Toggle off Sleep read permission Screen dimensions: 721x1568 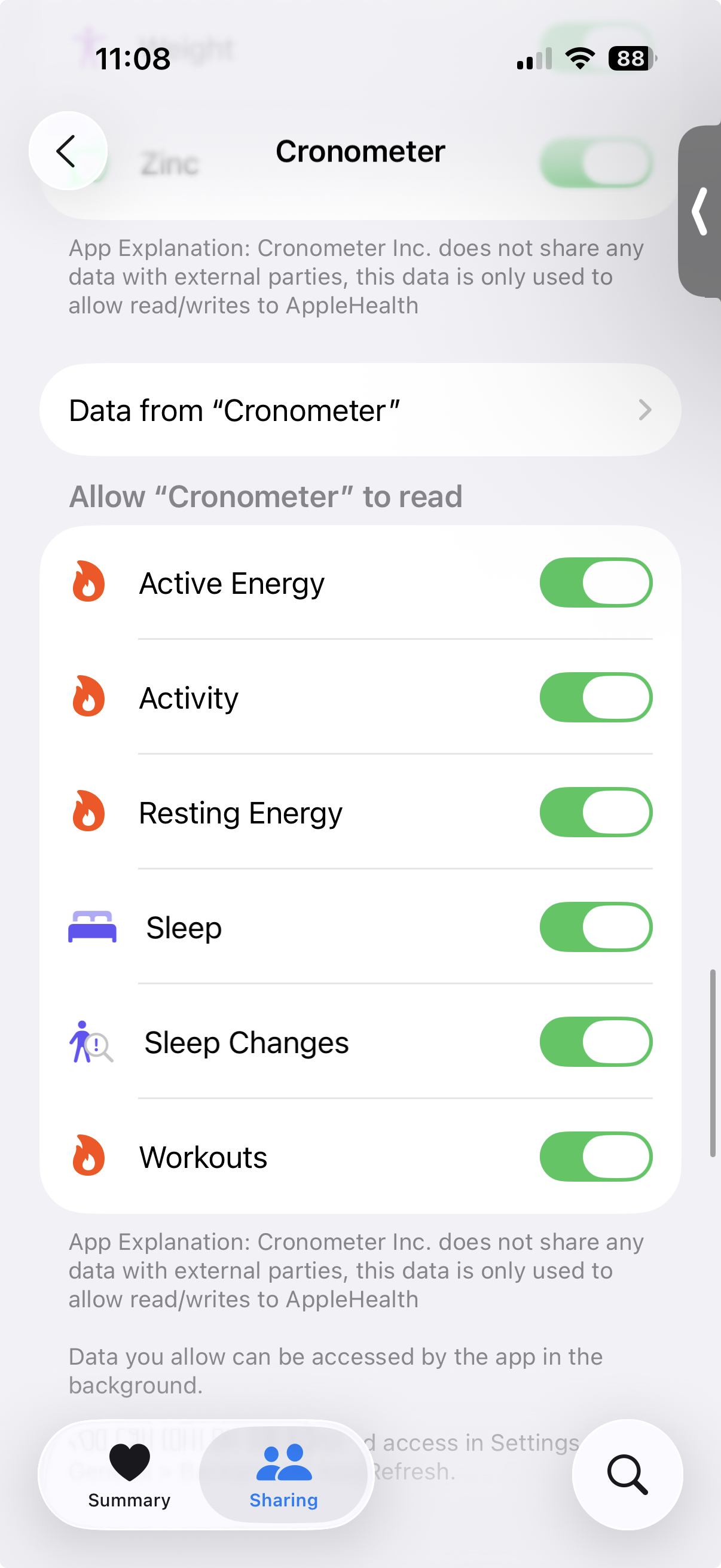(595, 926)
